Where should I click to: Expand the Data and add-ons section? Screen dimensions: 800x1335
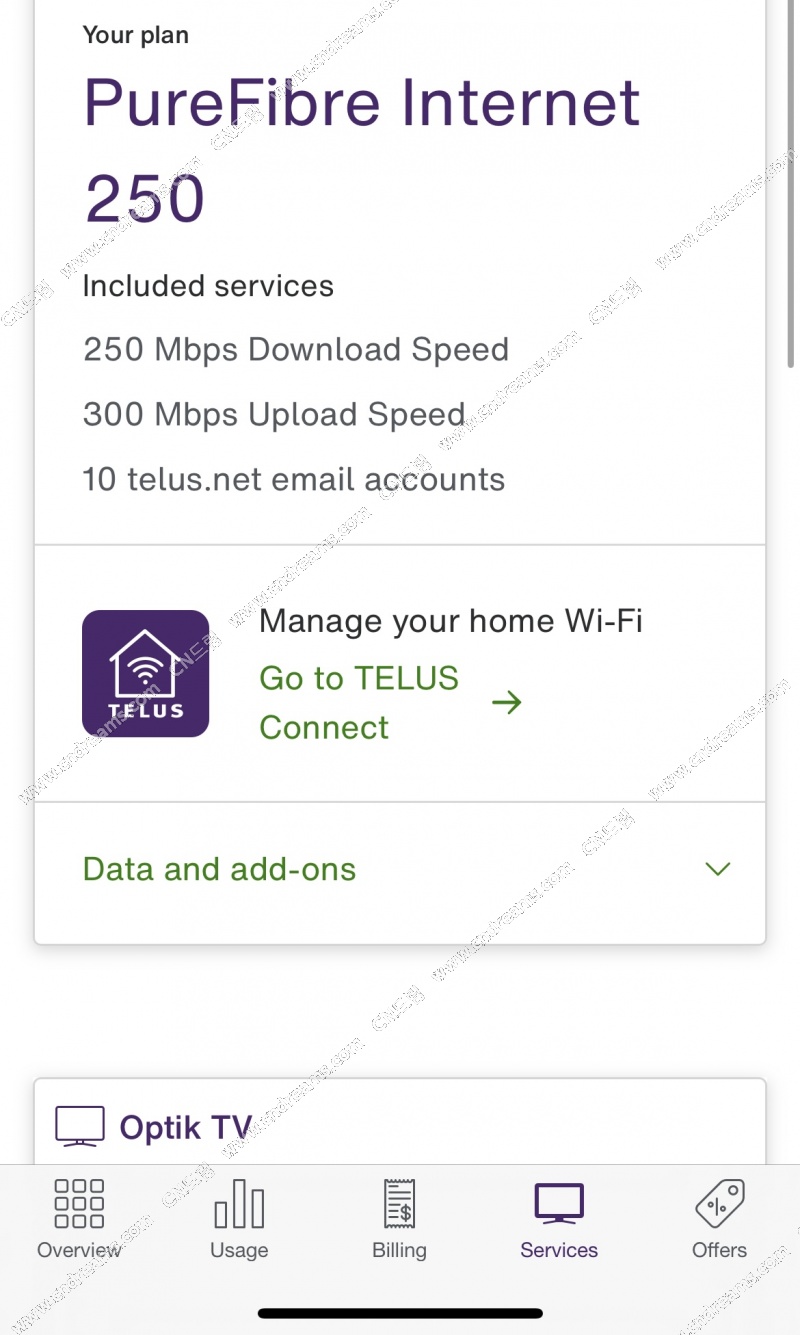coord(400,869)
